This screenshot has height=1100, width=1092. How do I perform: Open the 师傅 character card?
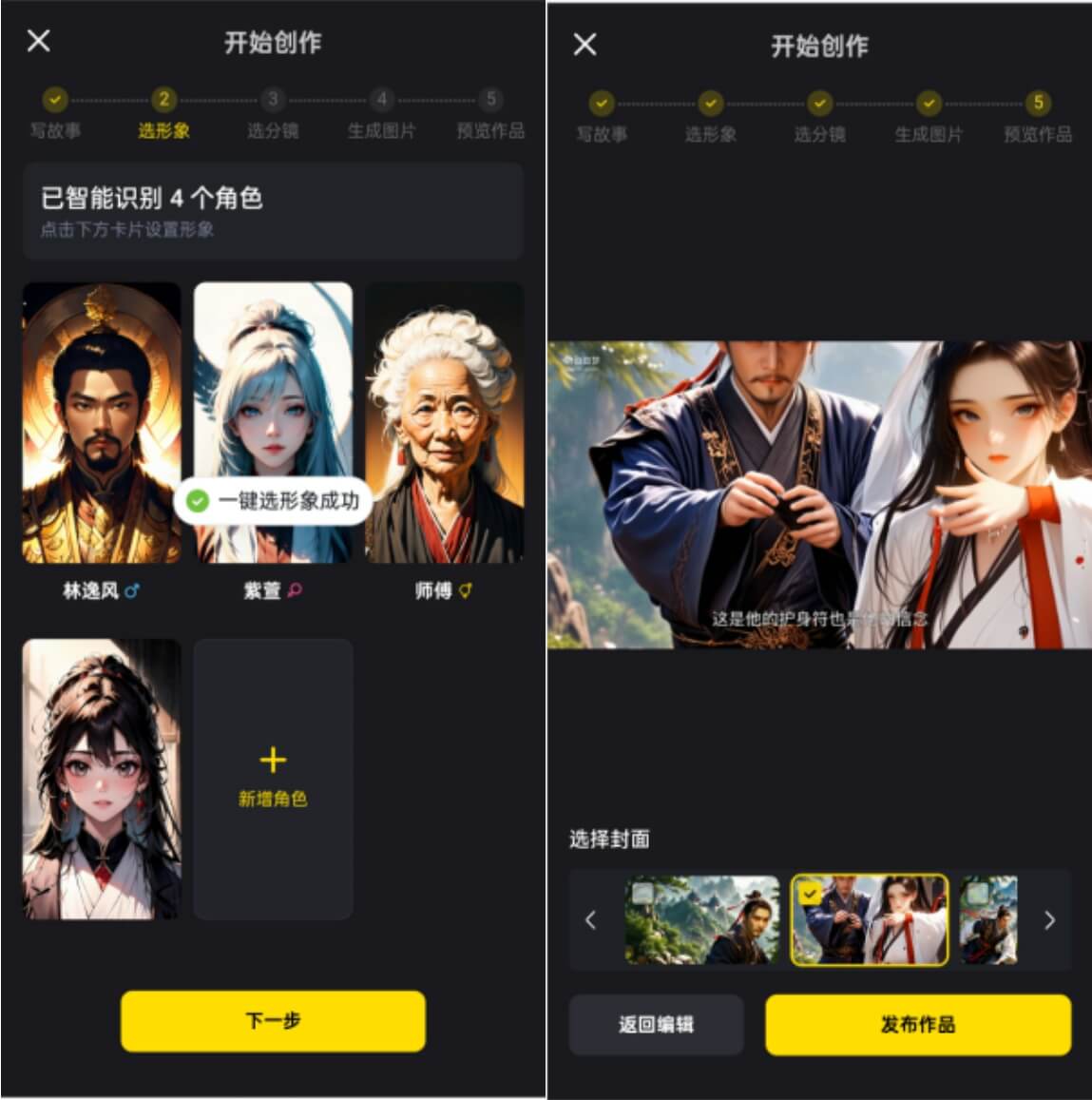click(x=444, y=422)
